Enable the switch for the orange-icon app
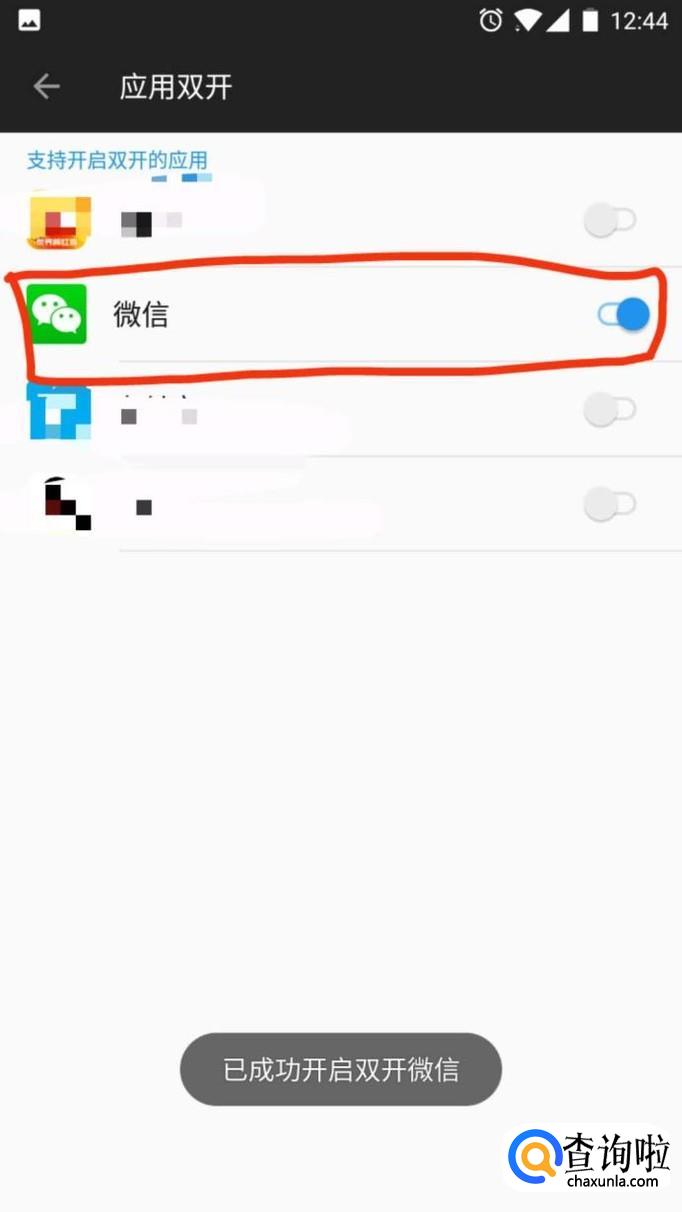 [x=610, y=220]
